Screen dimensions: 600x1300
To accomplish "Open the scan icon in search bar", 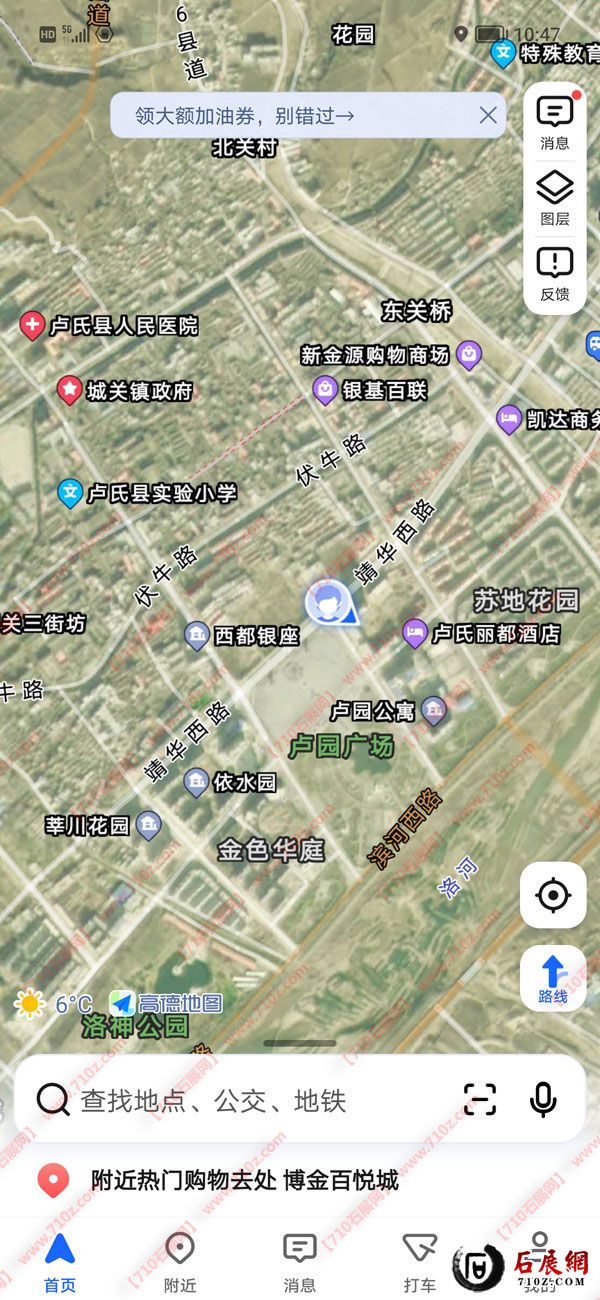I will pyautogui.click(x=480, y=1099).
